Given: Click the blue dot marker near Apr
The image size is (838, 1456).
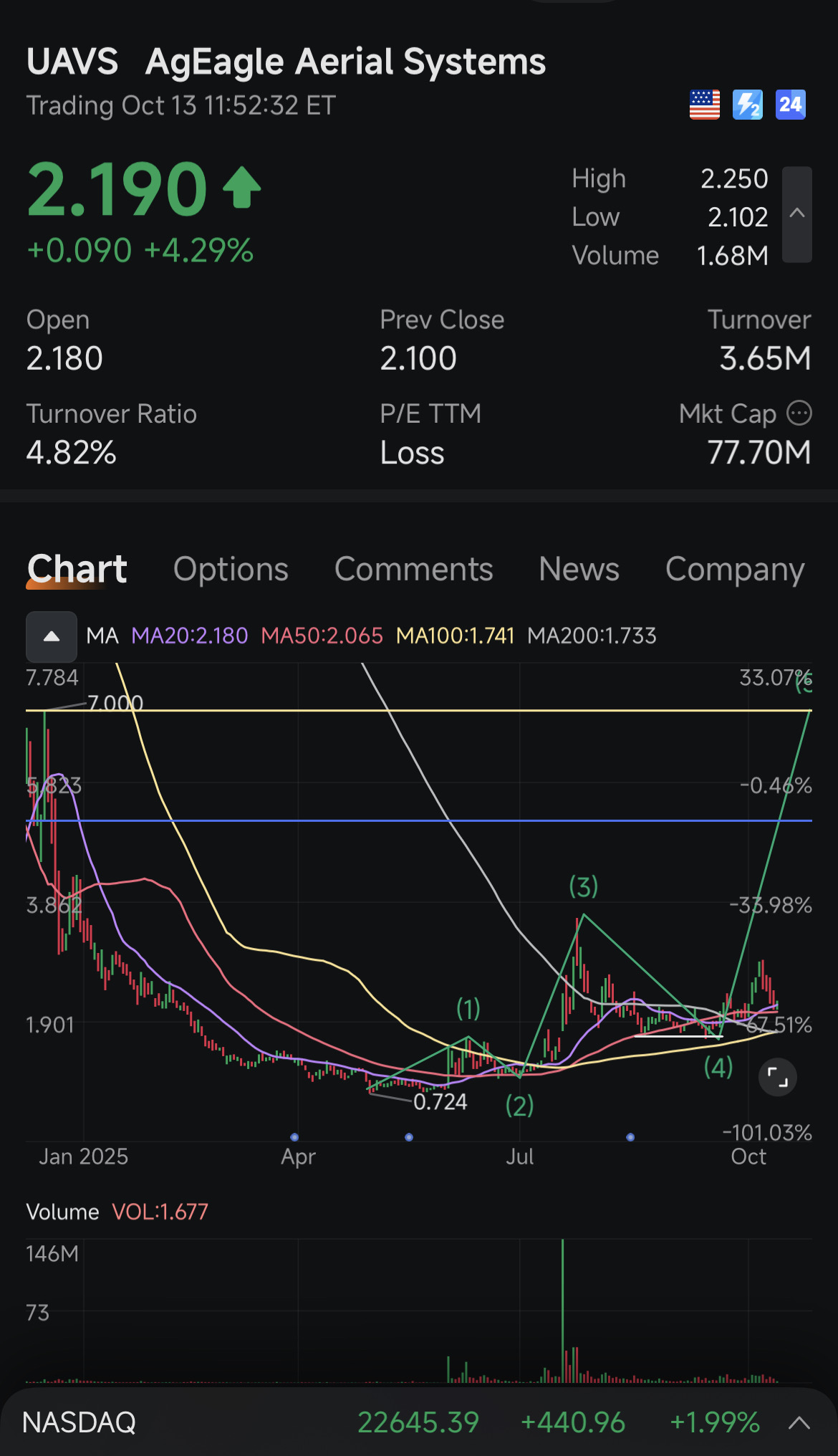Looking at the screenshot, I should 296,1136.
